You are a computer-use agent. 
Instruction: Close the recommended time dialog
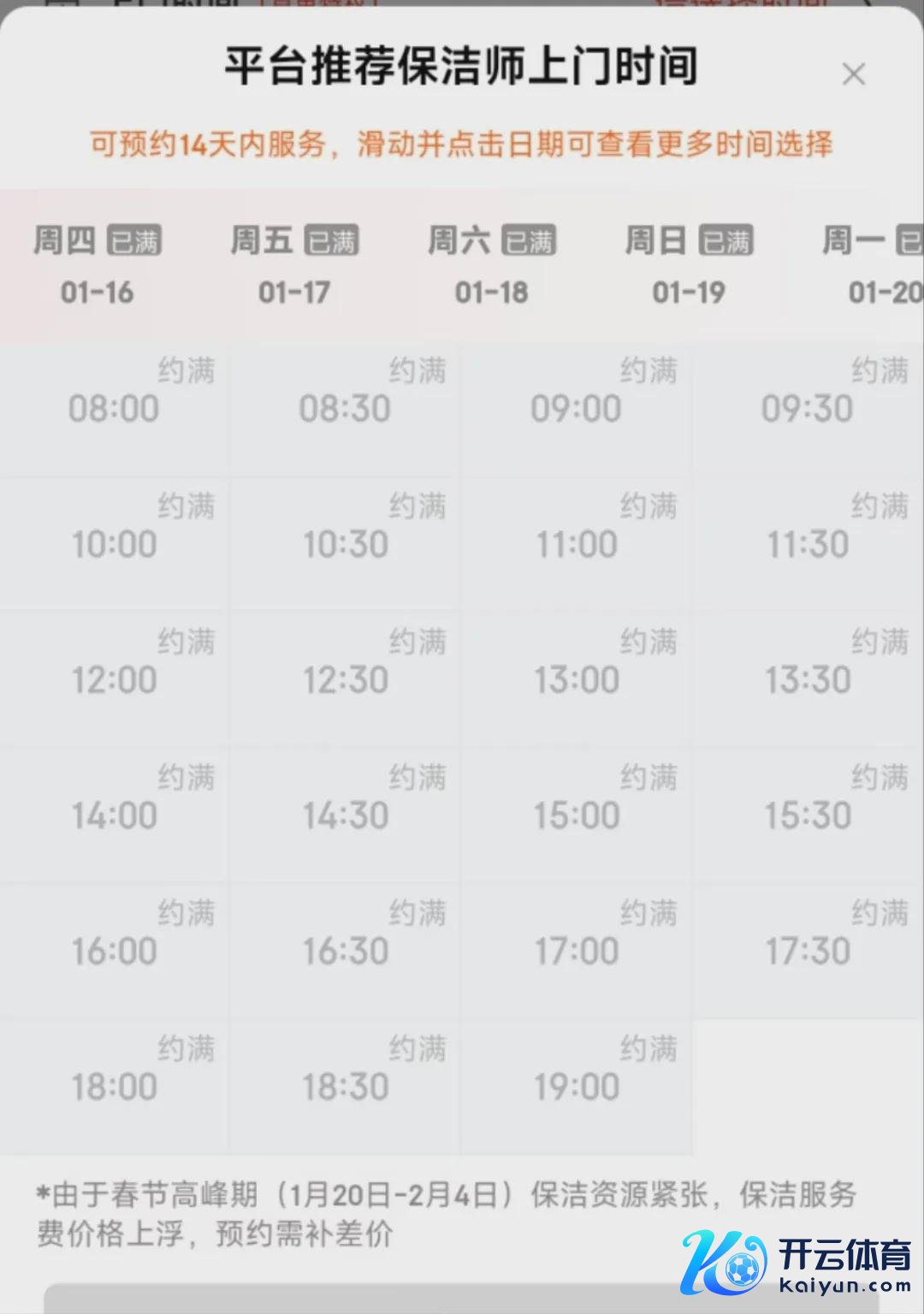coord(853,74)
